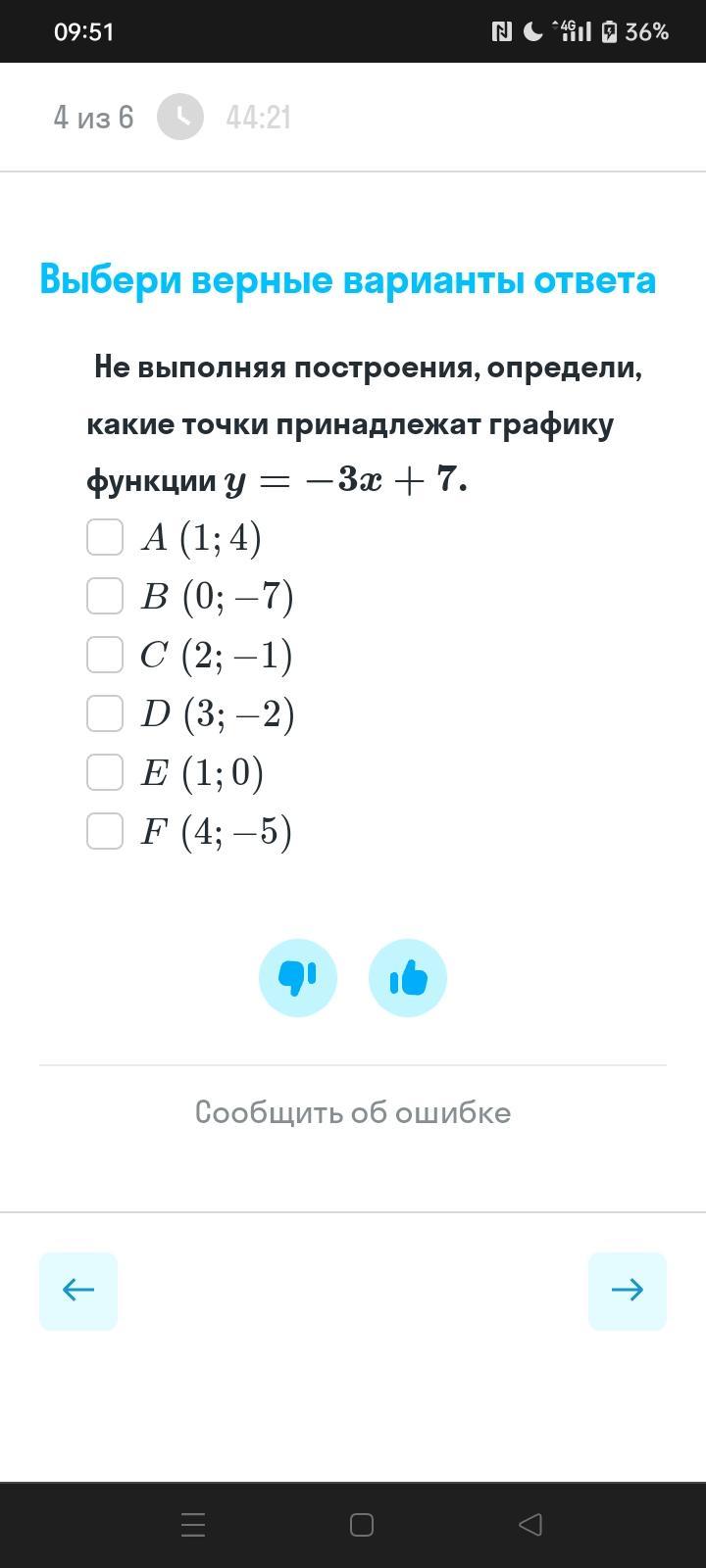This screenshot has width=706, height=1568.
Task: Open Сообщить об ошибке link
Action: point(353,1112)
